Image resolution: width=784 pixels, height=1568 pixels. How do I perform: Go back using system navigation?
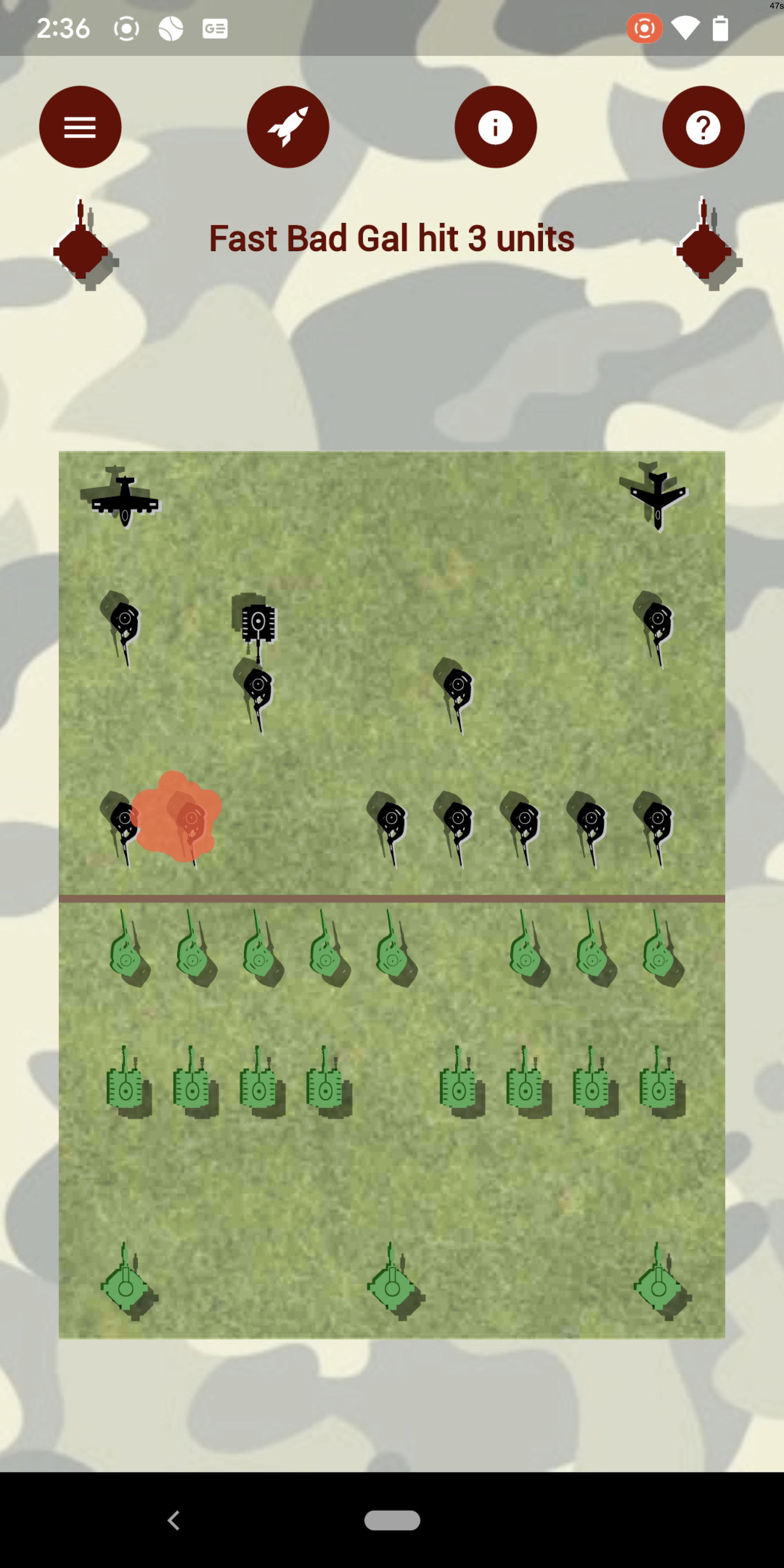[x=174, y=1520]
